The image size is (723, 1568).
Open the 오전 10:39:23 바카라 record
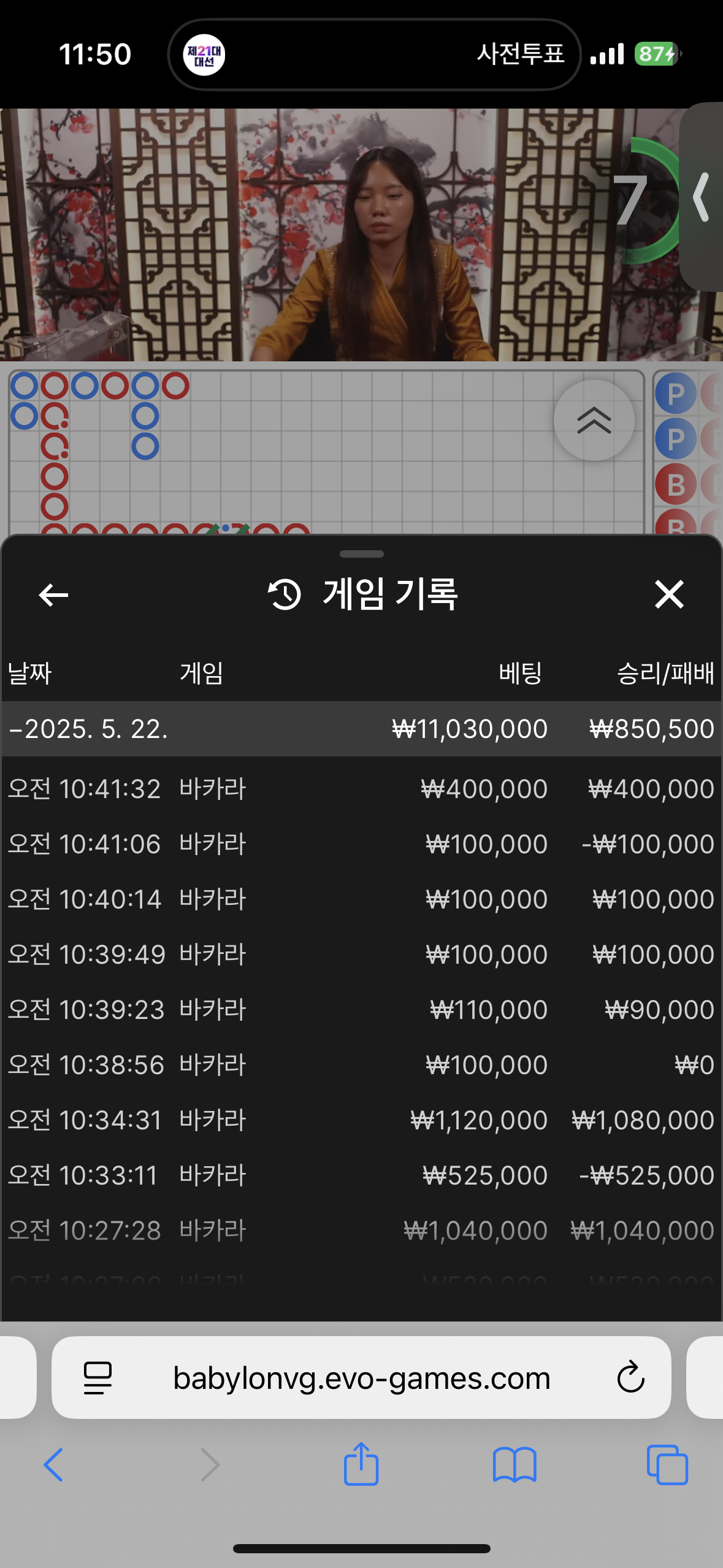[361, 1009]
